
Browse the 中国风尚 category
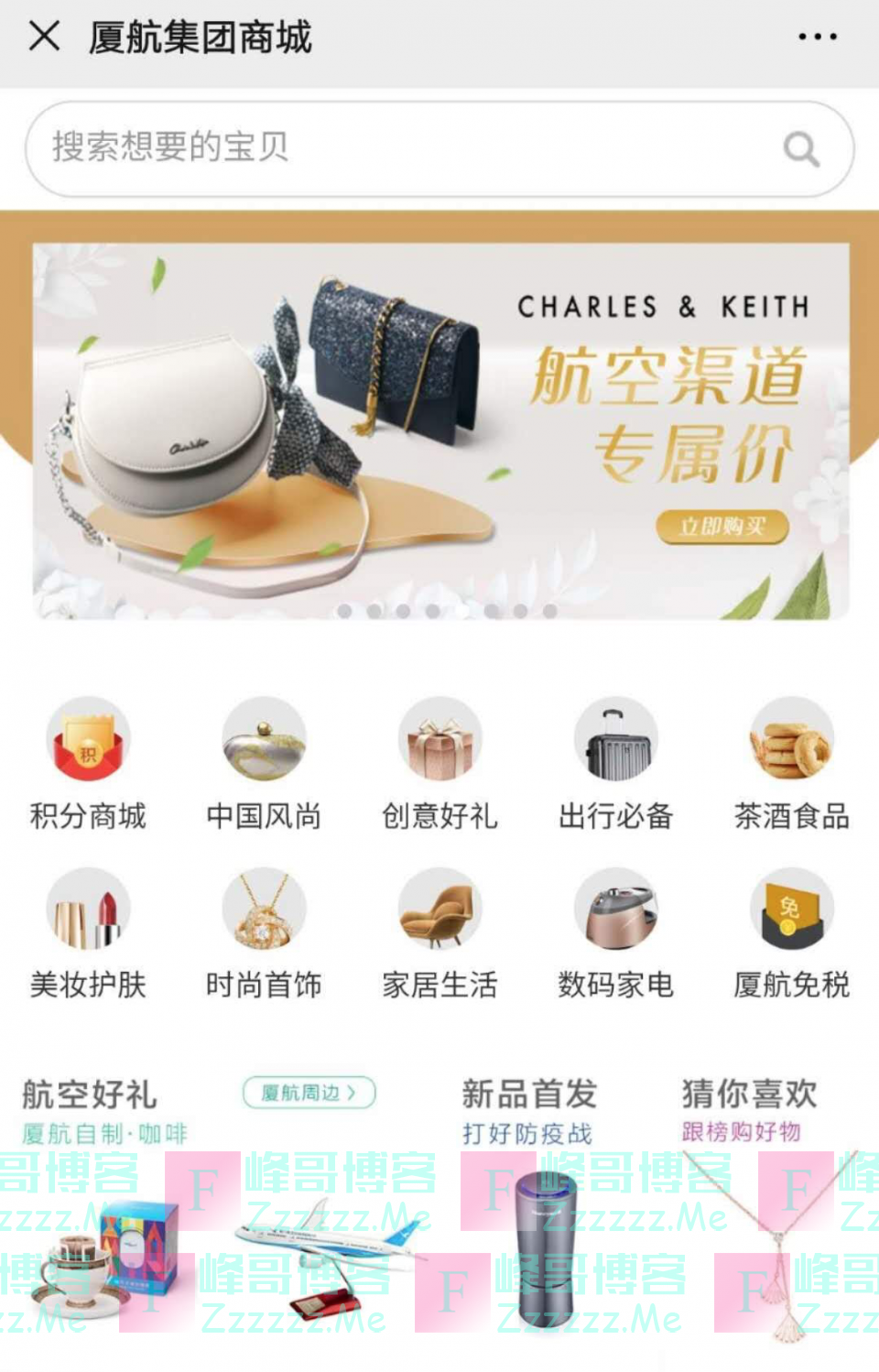point(264,762)
